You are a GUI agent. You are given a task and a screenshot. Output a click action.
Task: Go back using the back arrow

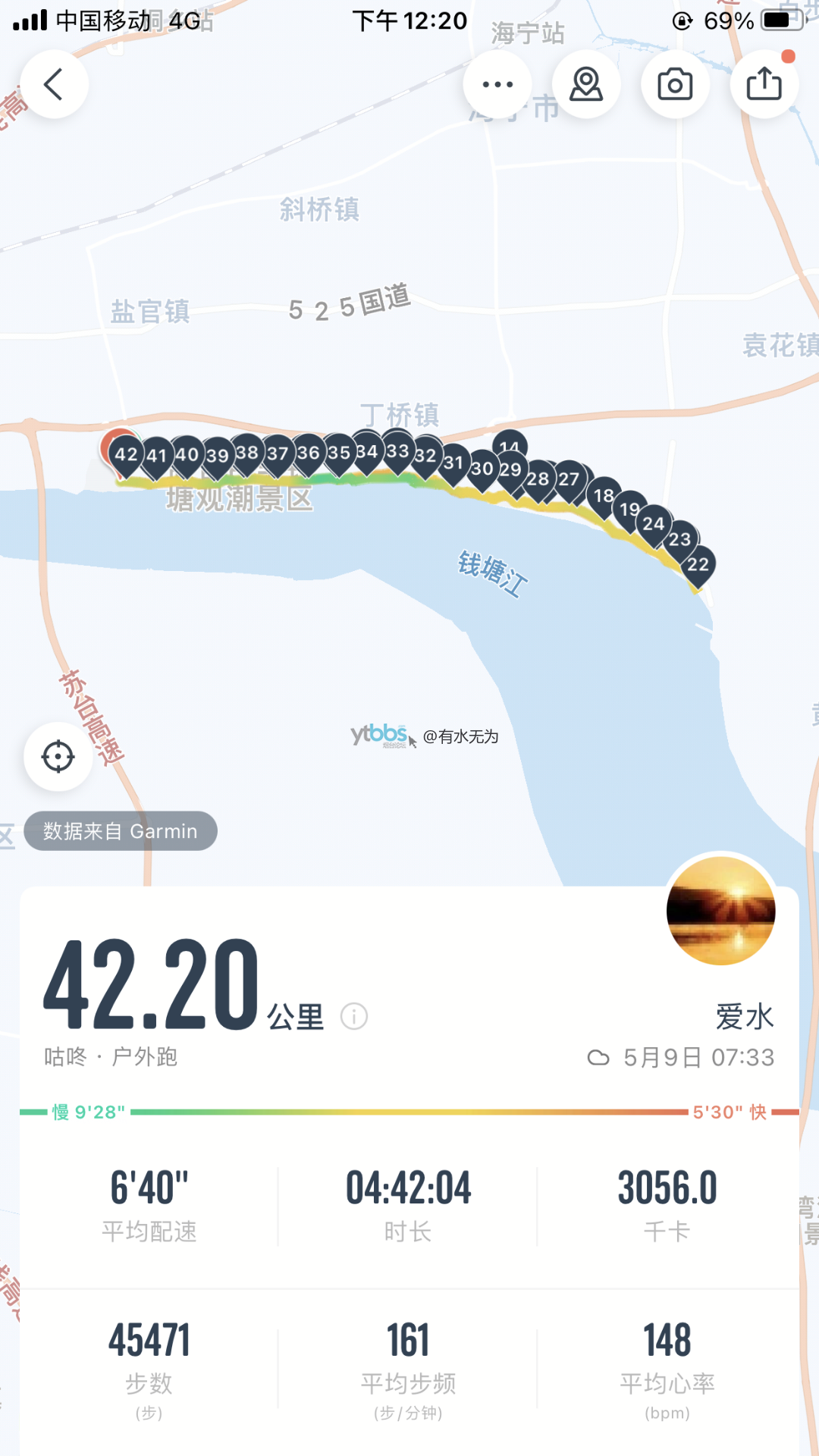click(x=53, y=84)
